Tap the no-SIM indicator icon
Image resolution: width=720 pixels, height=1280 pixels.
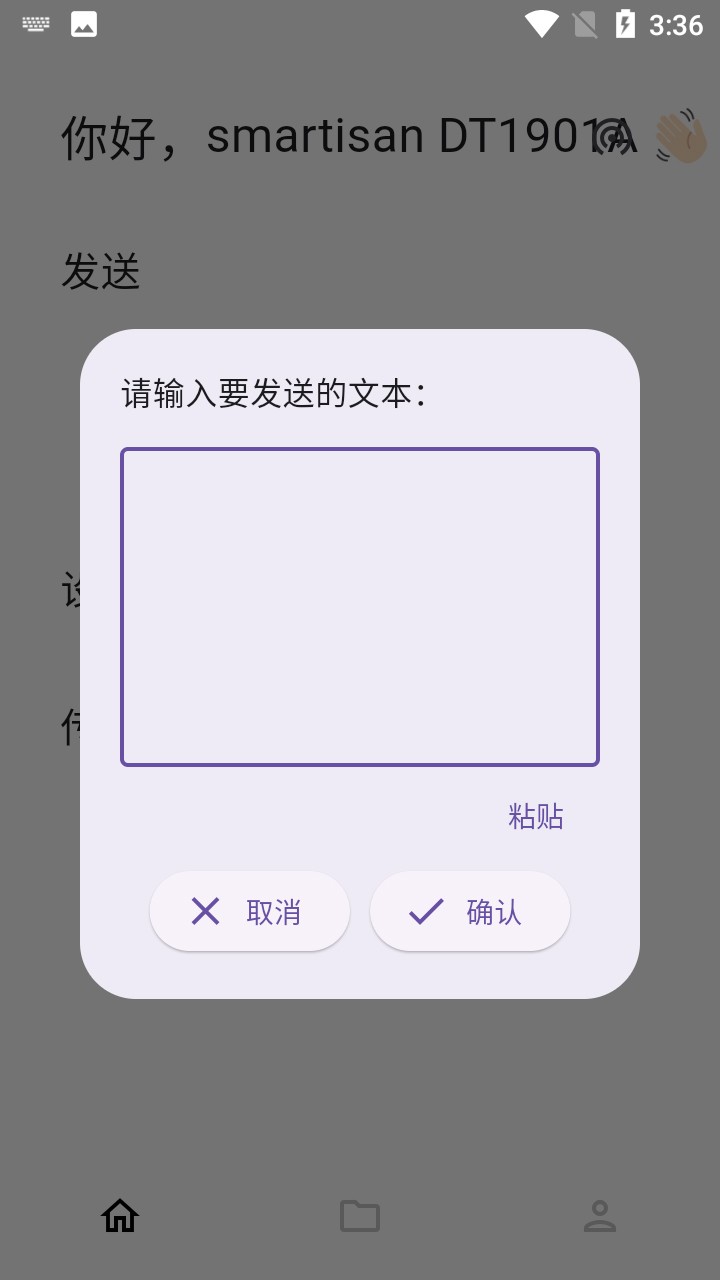(583, 24)
